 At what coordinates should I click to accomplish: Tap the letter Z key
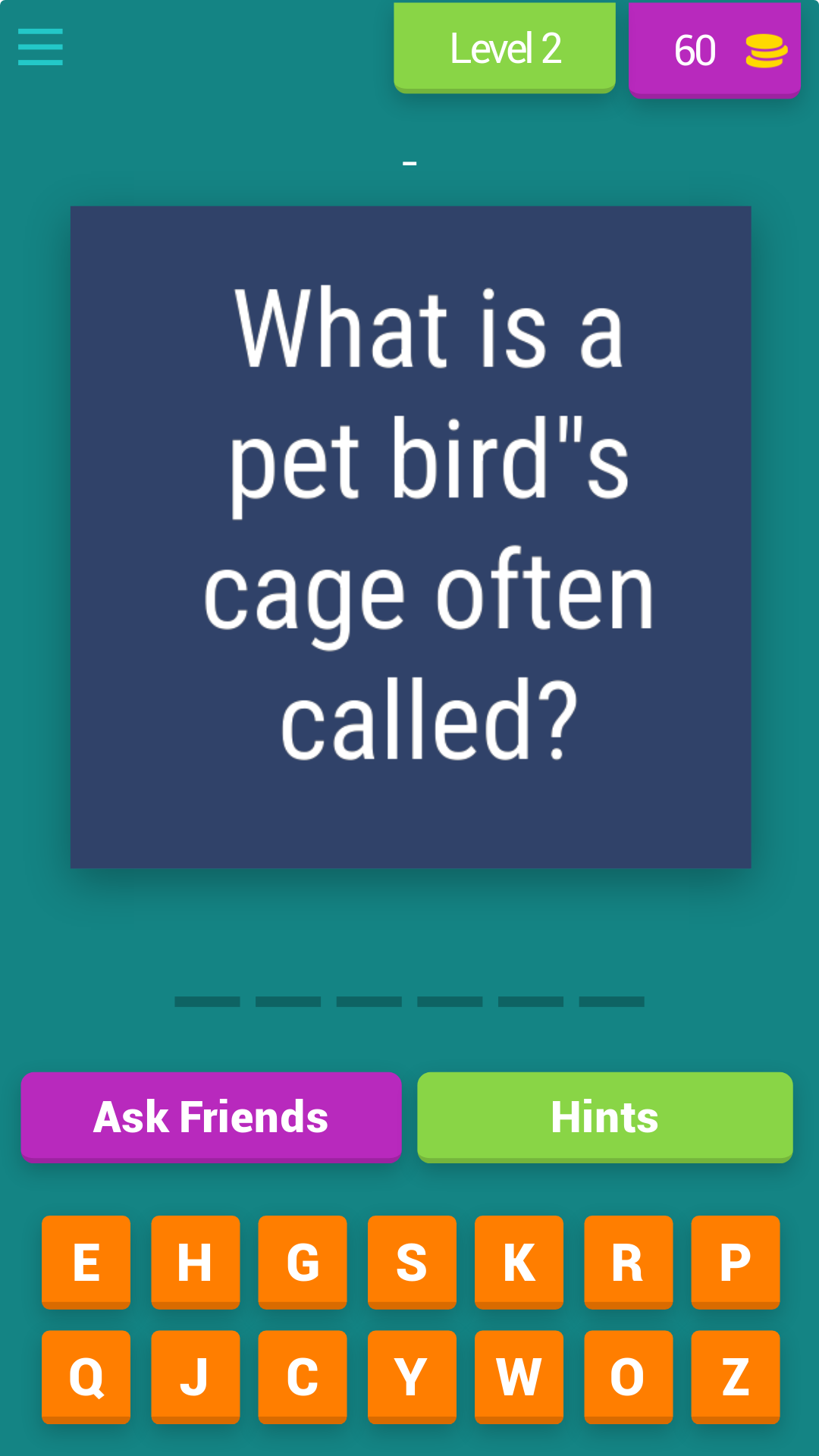[735, 1376]
